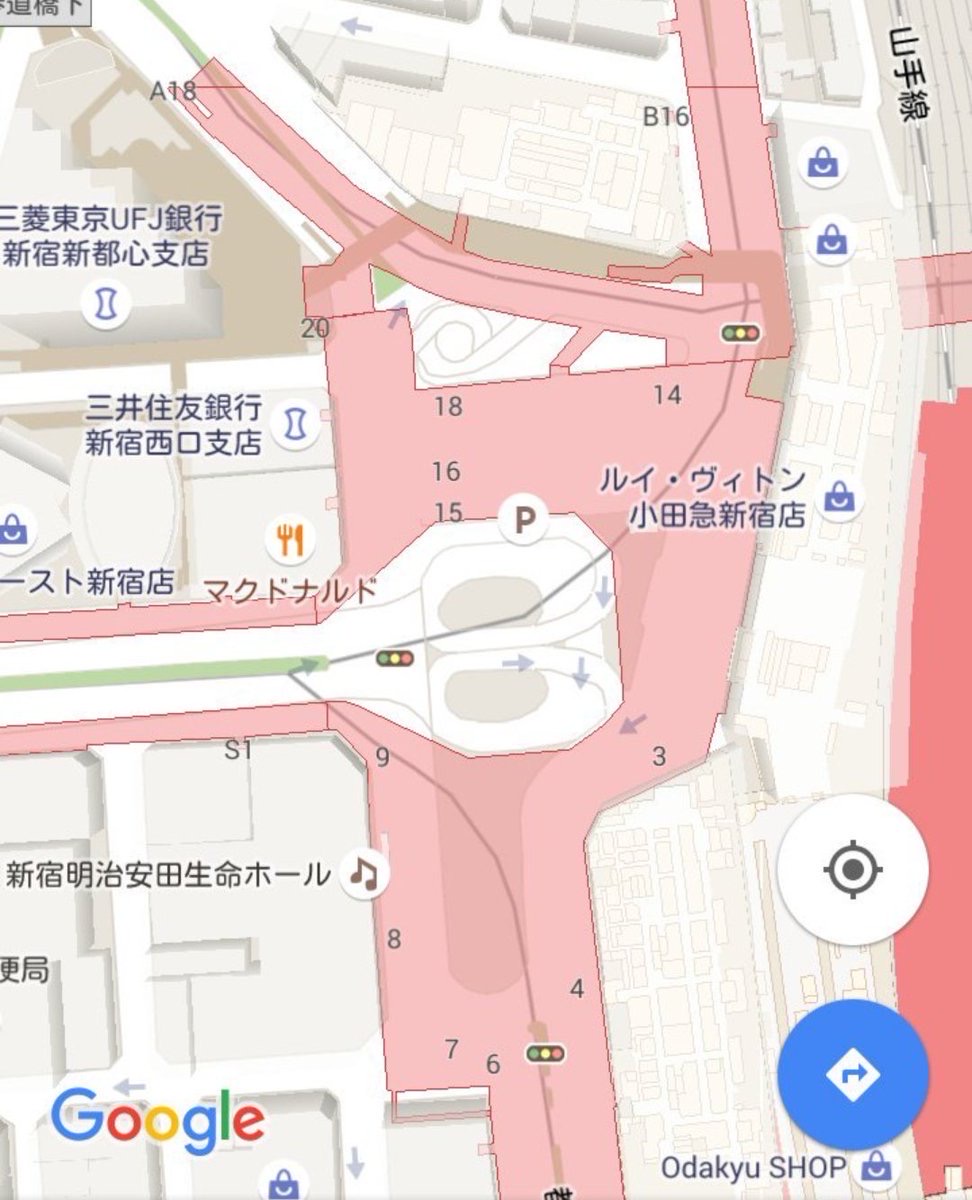Start directions with the blue button
This screenshot has height=1200, width=972.
coord(852,1074)
